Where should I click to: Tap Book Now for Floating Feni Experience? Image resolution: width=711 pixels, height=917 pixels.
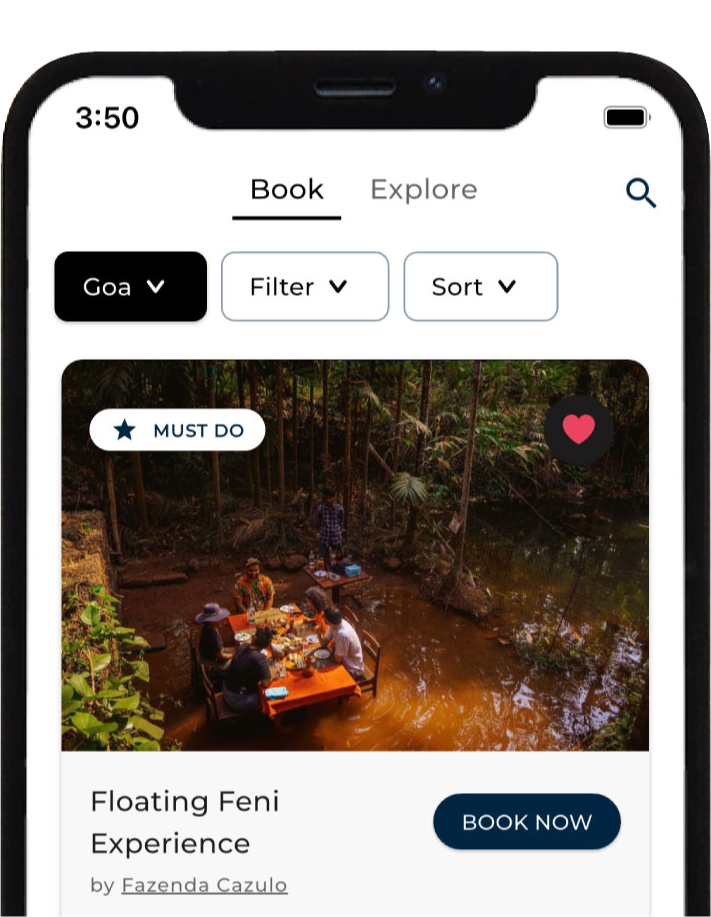[526, 822]
